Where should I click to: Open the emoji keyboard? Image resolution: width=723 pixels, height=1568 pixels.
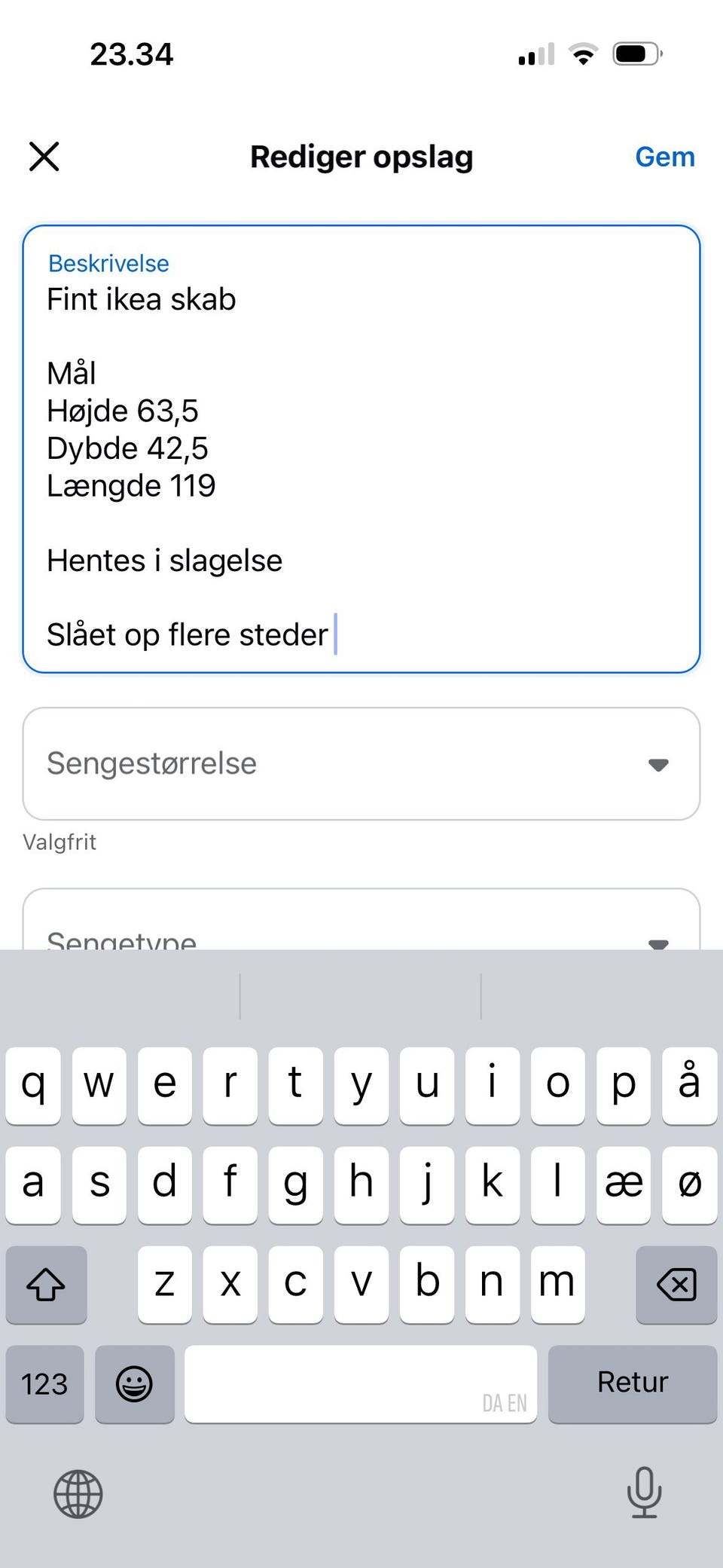point(135,1383)
